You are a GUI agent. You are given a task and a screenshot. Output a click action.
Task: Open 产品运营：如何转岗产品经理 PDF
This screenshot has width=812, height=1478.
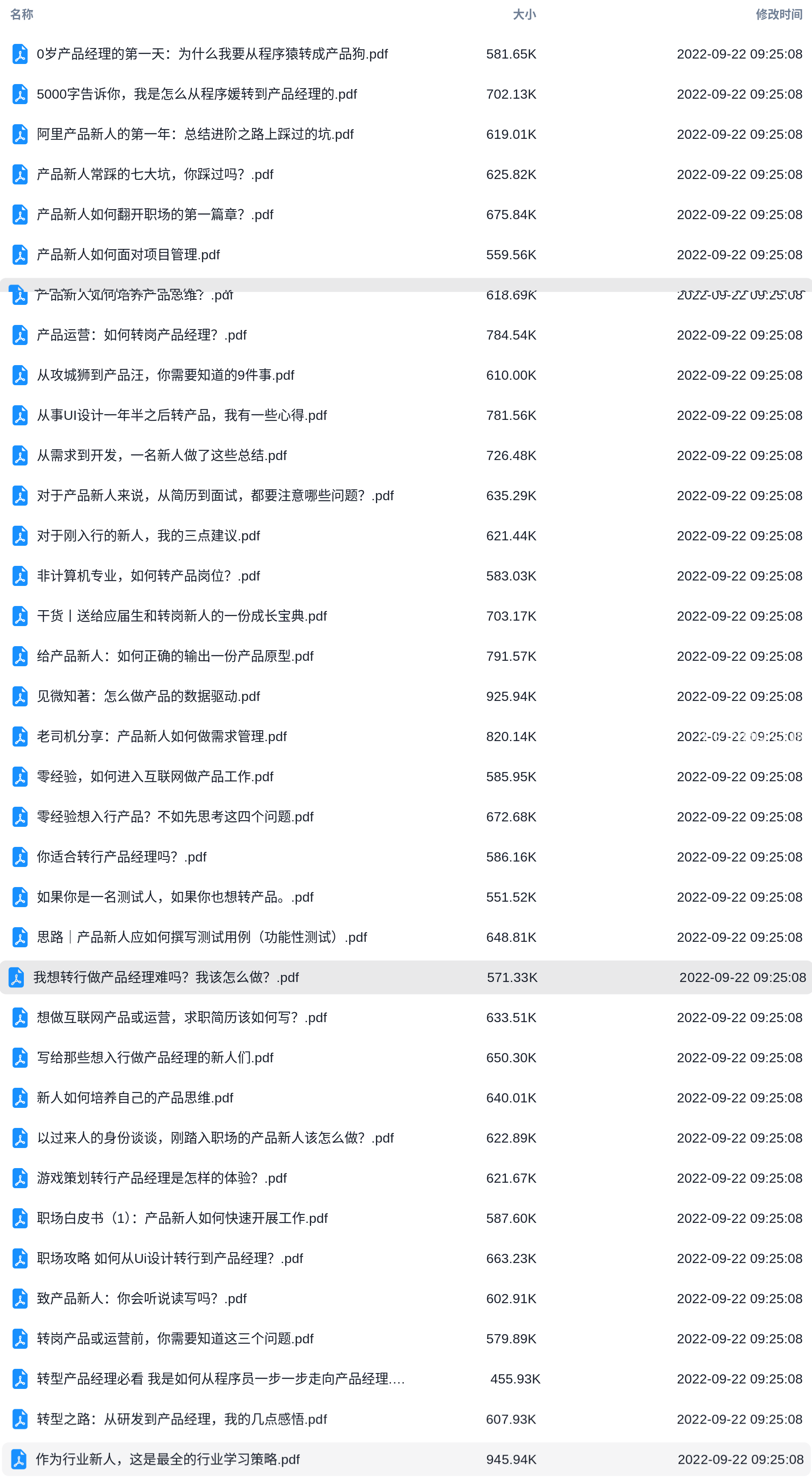click(x=142, y=335)
